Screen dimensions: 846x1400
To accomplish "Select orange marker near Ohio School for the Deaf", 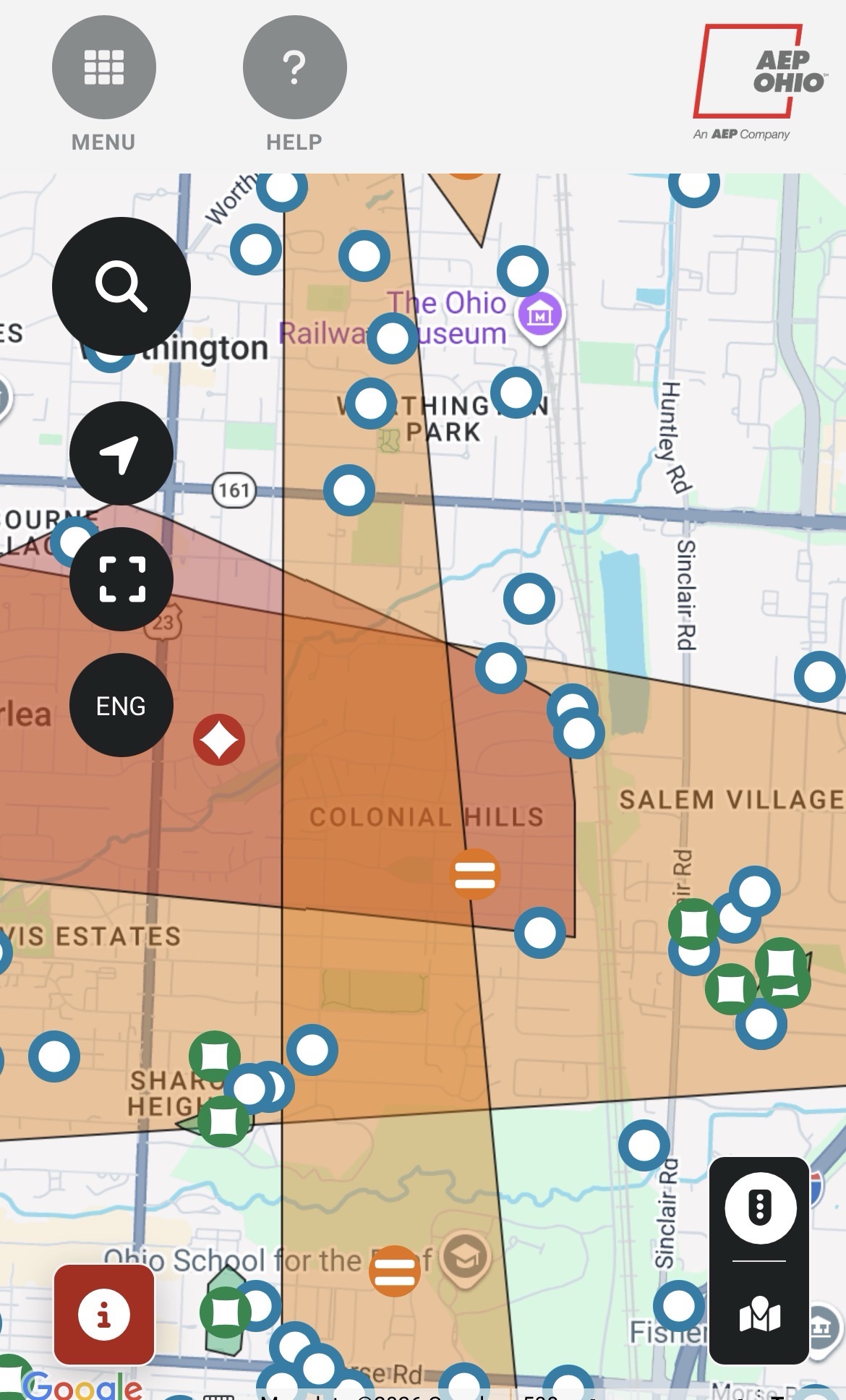I will (394, 1271).
